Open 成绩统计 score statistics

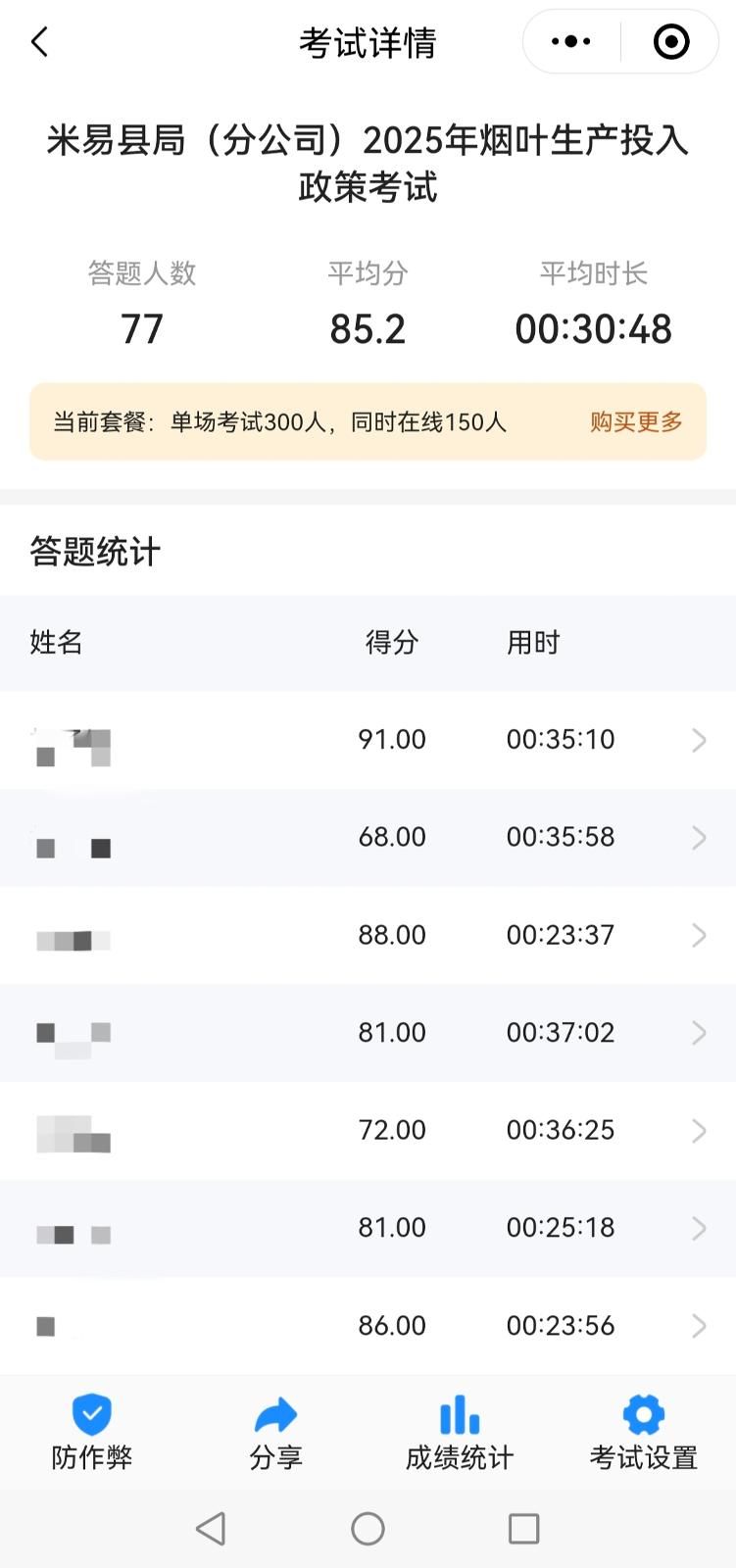click(460, 1433)
